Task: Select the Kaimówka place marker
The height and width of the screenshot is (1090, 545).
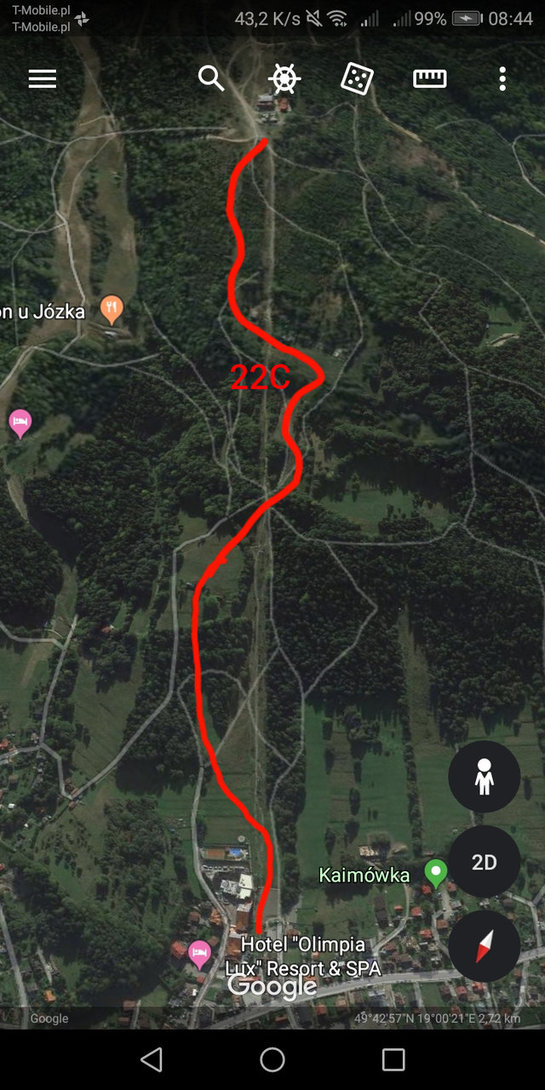Action: (x=436, y=873)
